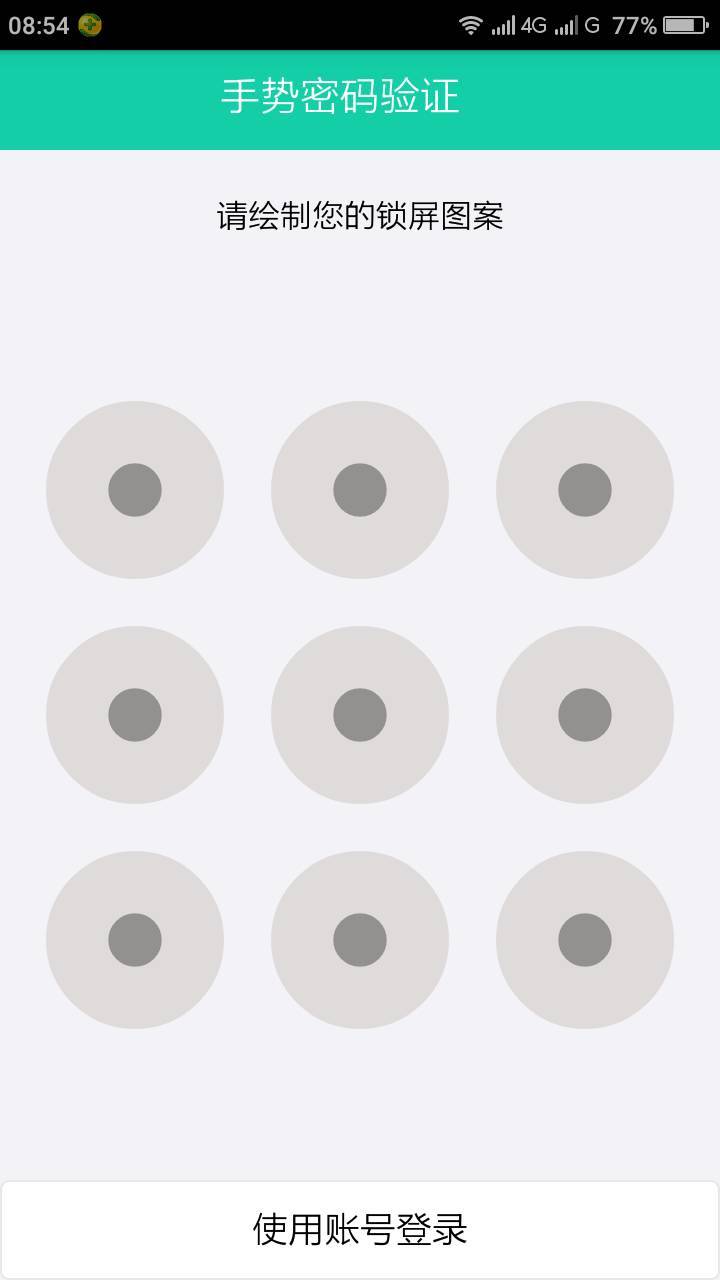This screenshot has width=720, height=1280.
Task: Touch the bottom-right pattern dot
Action: (x=585, y=940)
